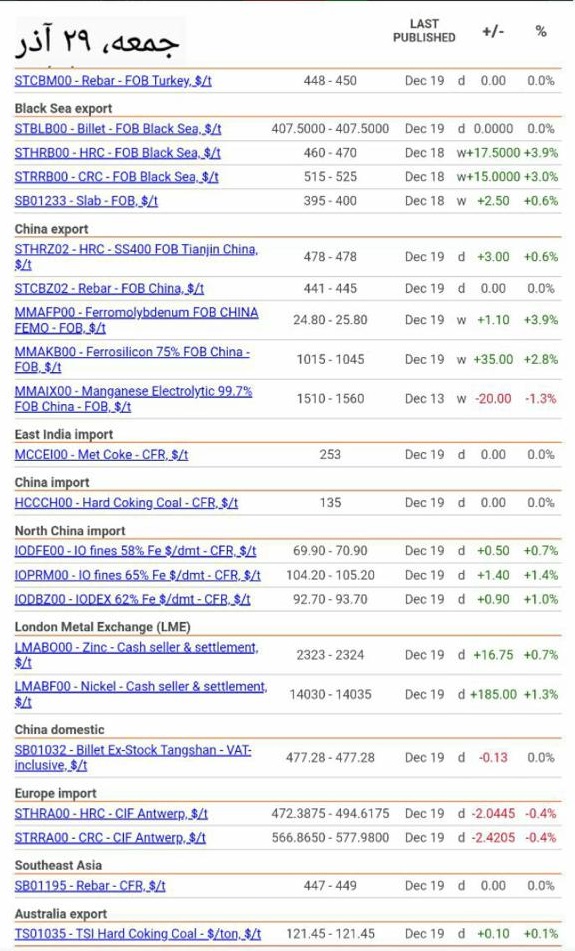Open the MMAFP00 Ferromolybdenum FOB China link

click(136, 320)
